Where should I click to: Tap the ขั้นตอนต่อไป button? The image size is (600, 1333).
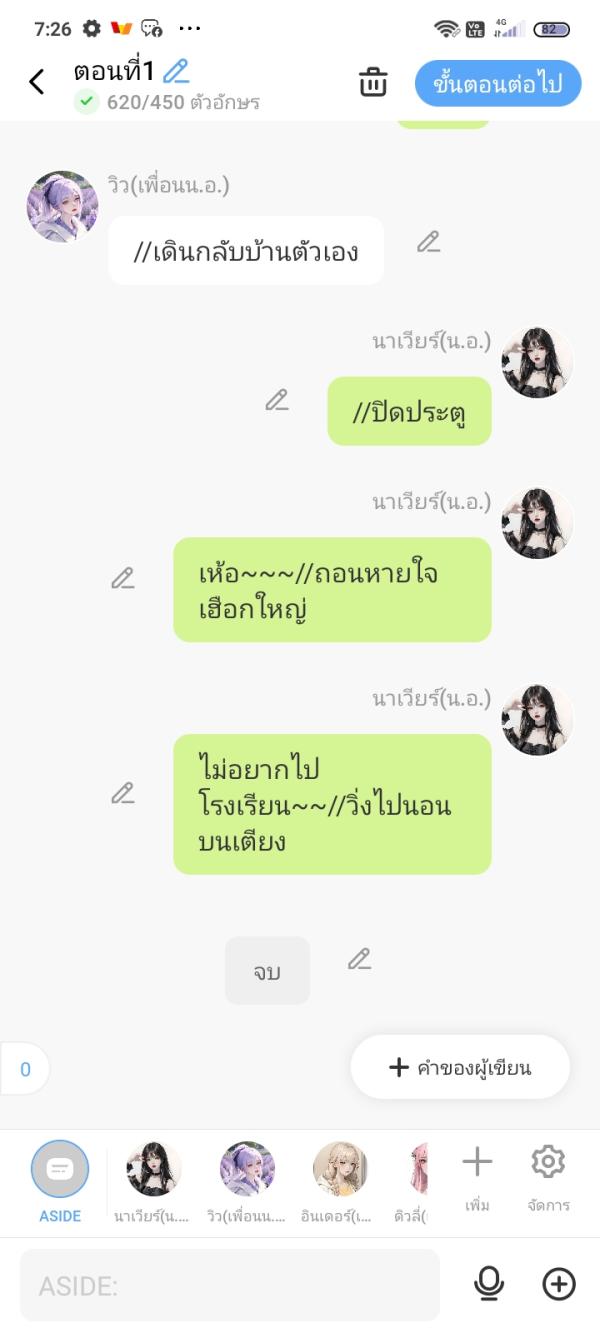pyautogui.click(x=497, y=84)
